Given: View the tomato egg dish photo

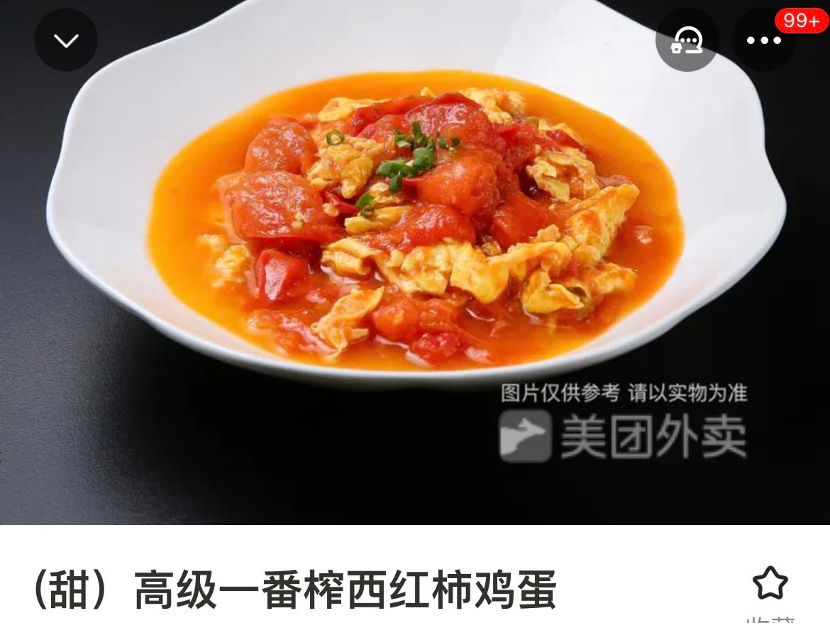Looking at the screenshot, I should pos(415,230).
